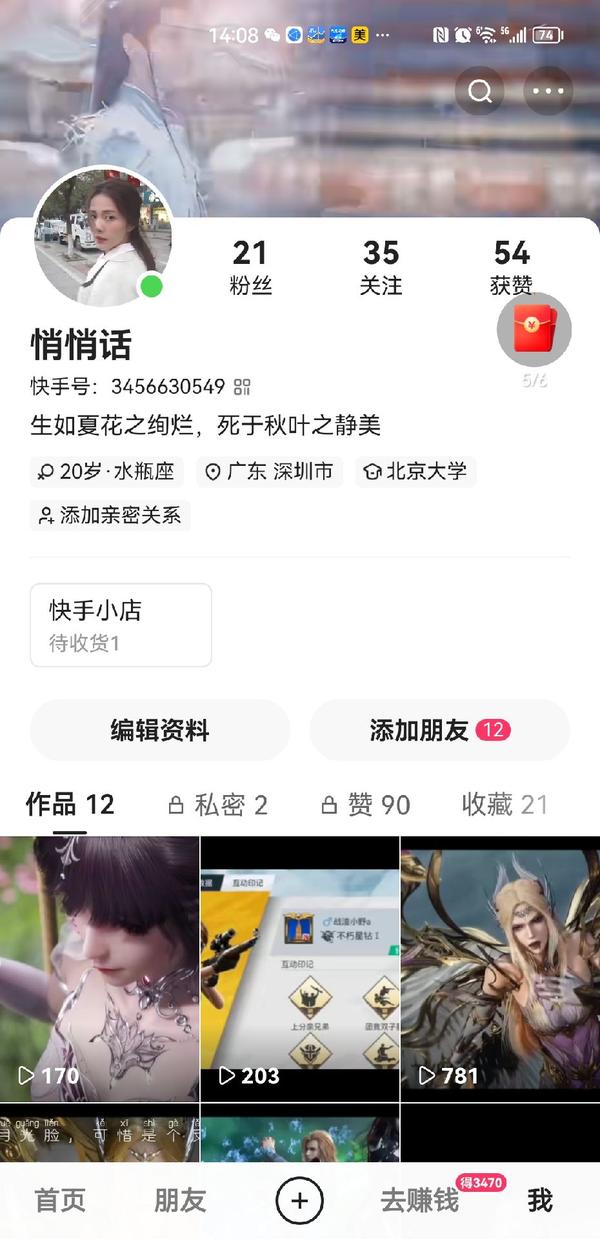The image size is (600, 1239).
Task: Open the search icon at top
Action: 480,92
